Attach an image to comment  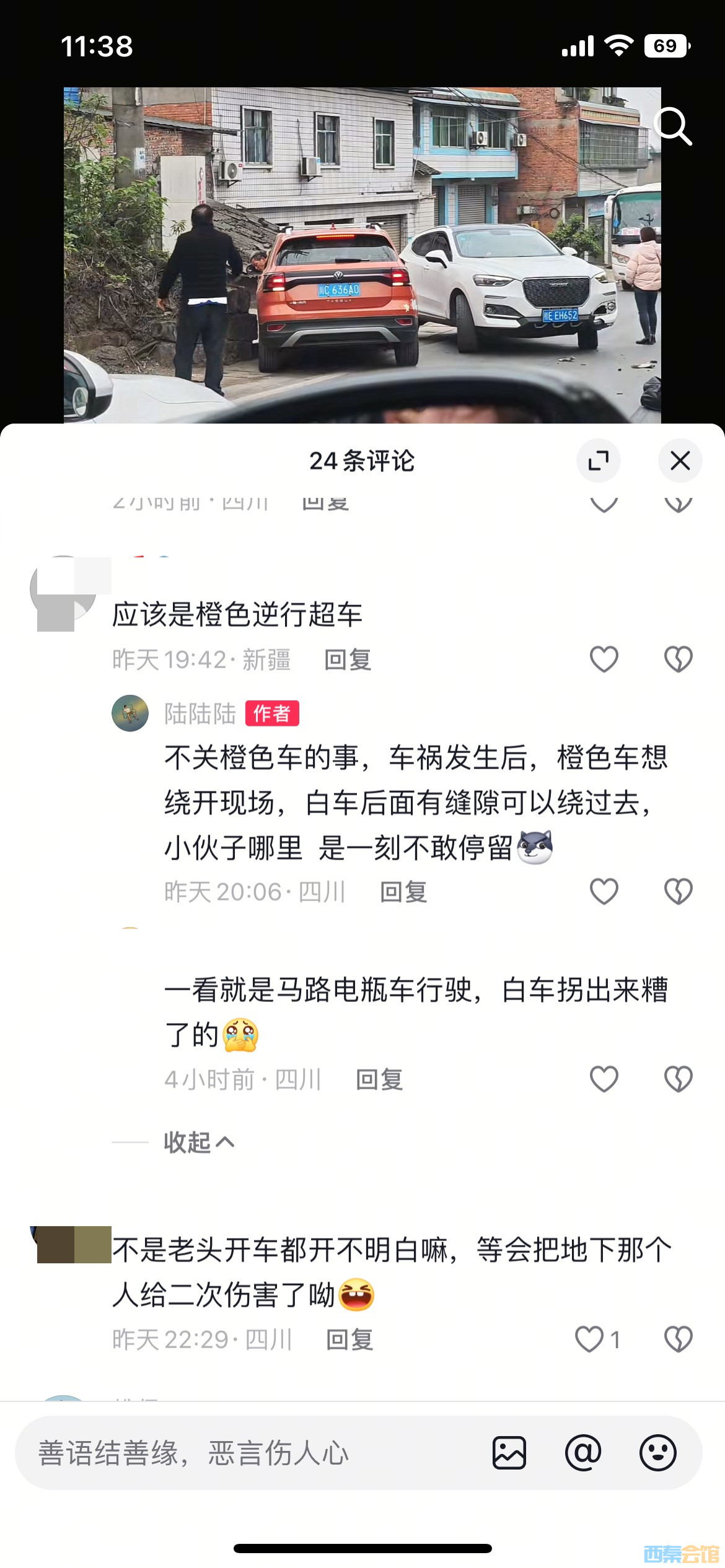[x=509, y=1453]
